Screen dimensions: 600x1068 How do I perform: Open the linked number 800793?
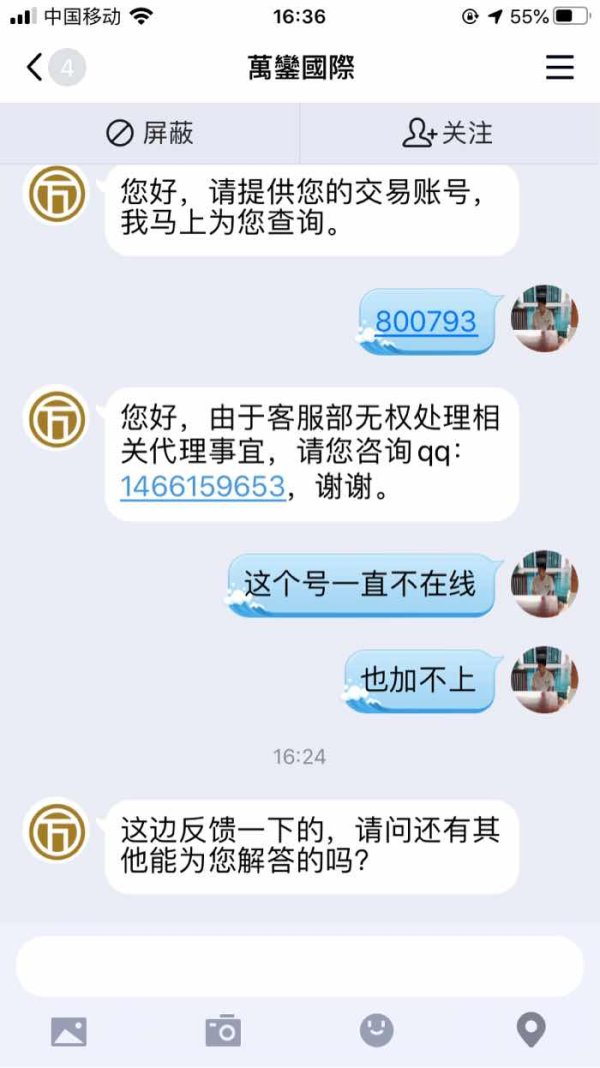point(426,321)
